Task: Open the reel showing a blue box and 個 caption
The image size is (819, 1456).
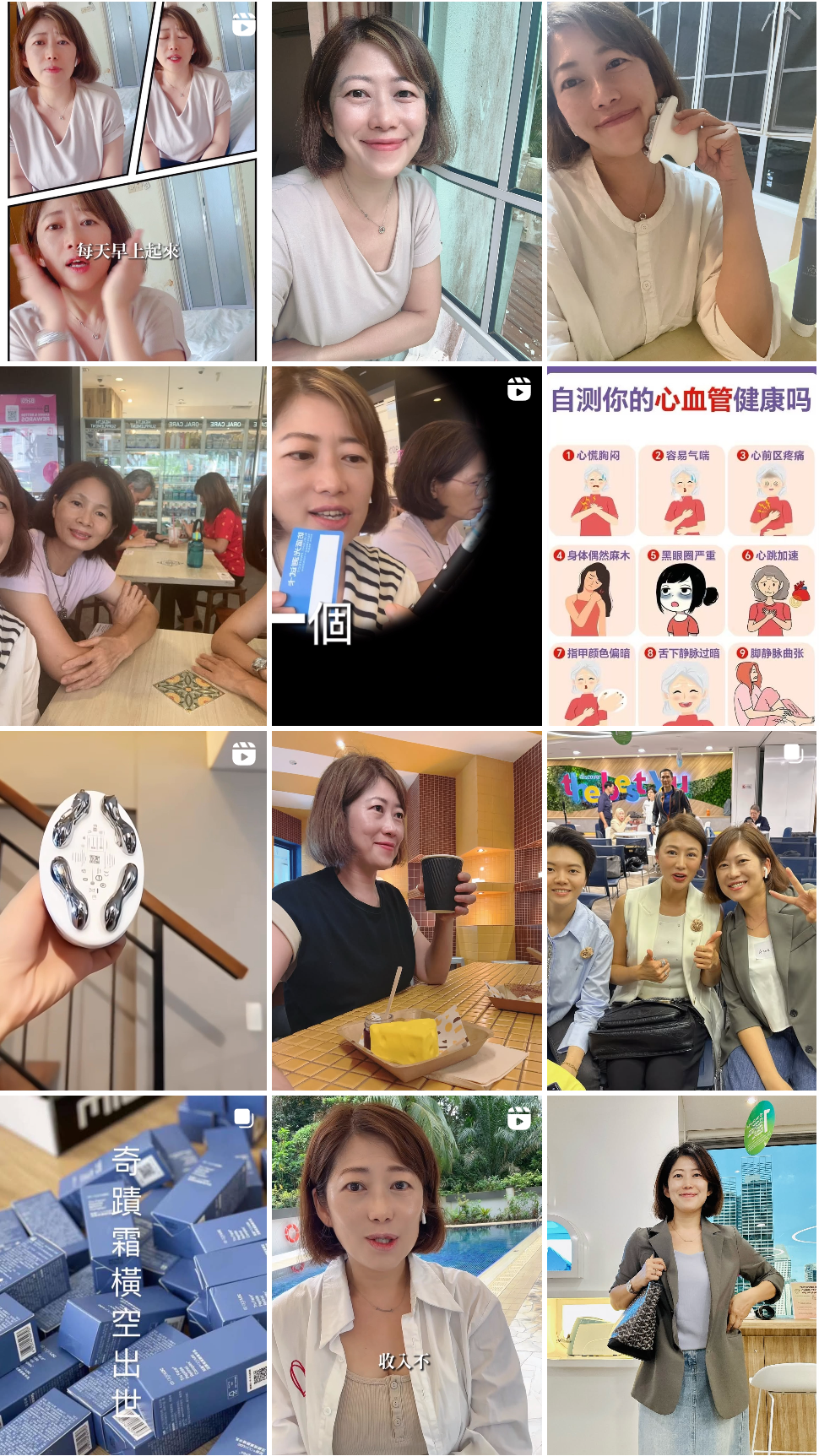Action: 406,546
